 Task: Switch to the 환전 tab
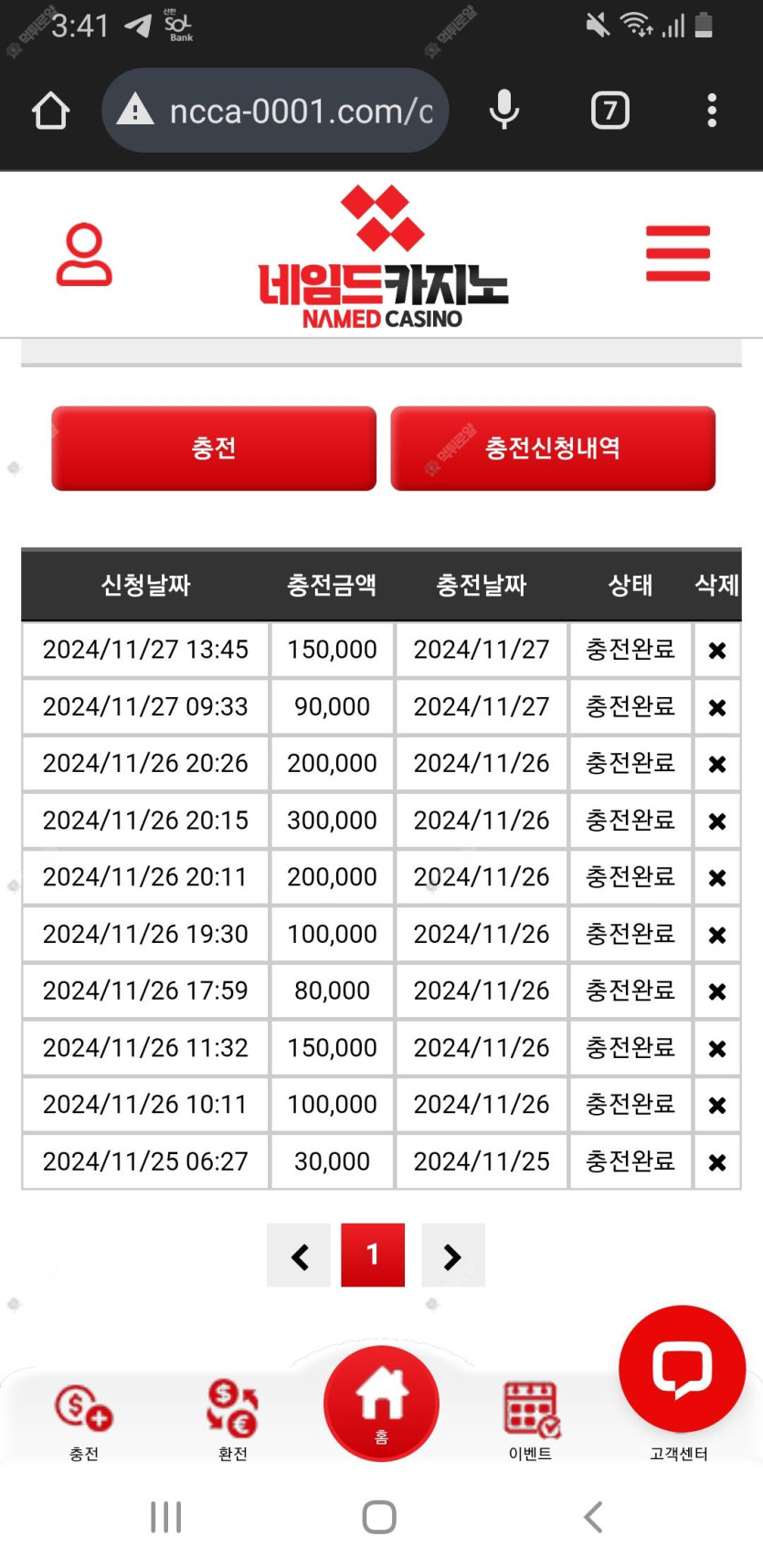coord(233,1422)
